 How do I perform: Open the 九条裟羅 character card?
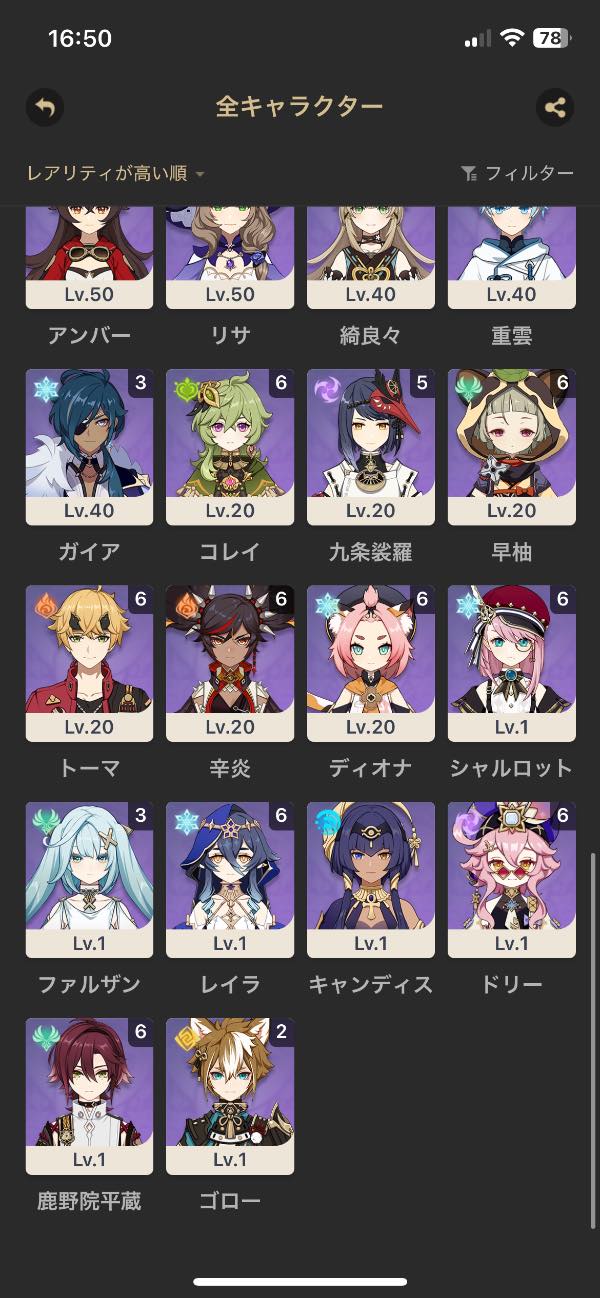[x=371, y=446]
